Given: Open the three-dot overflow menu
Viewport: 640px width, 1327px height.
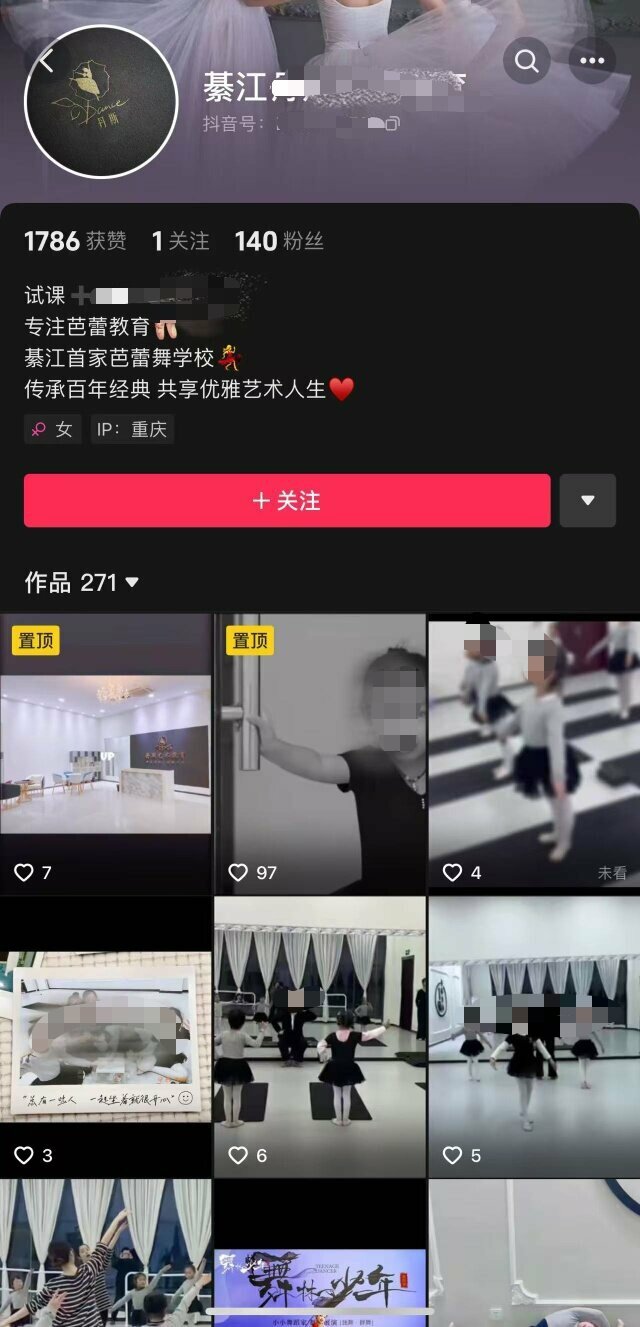Looking at the screenshot, I should [592, 61].
